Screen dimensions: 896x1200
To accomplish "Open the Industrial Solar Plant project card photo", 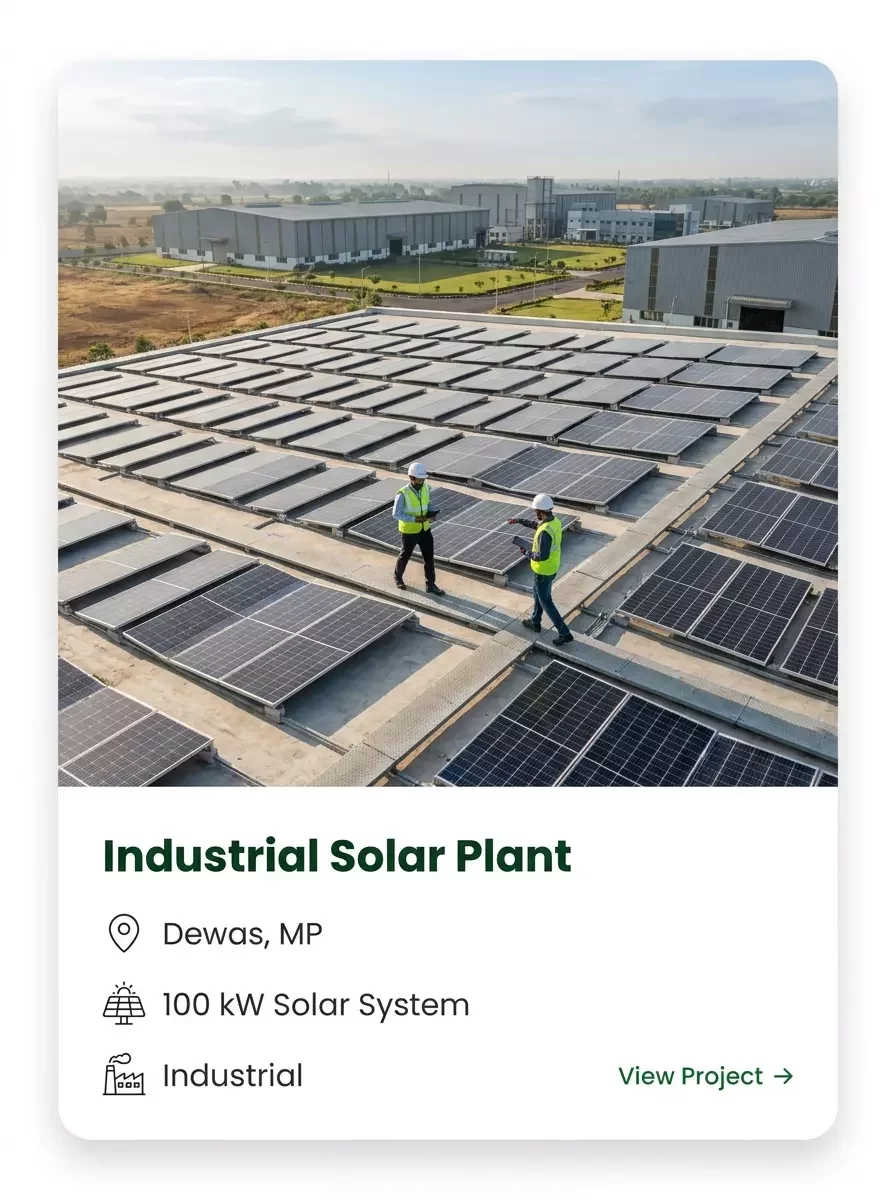I will coord(448,423).
